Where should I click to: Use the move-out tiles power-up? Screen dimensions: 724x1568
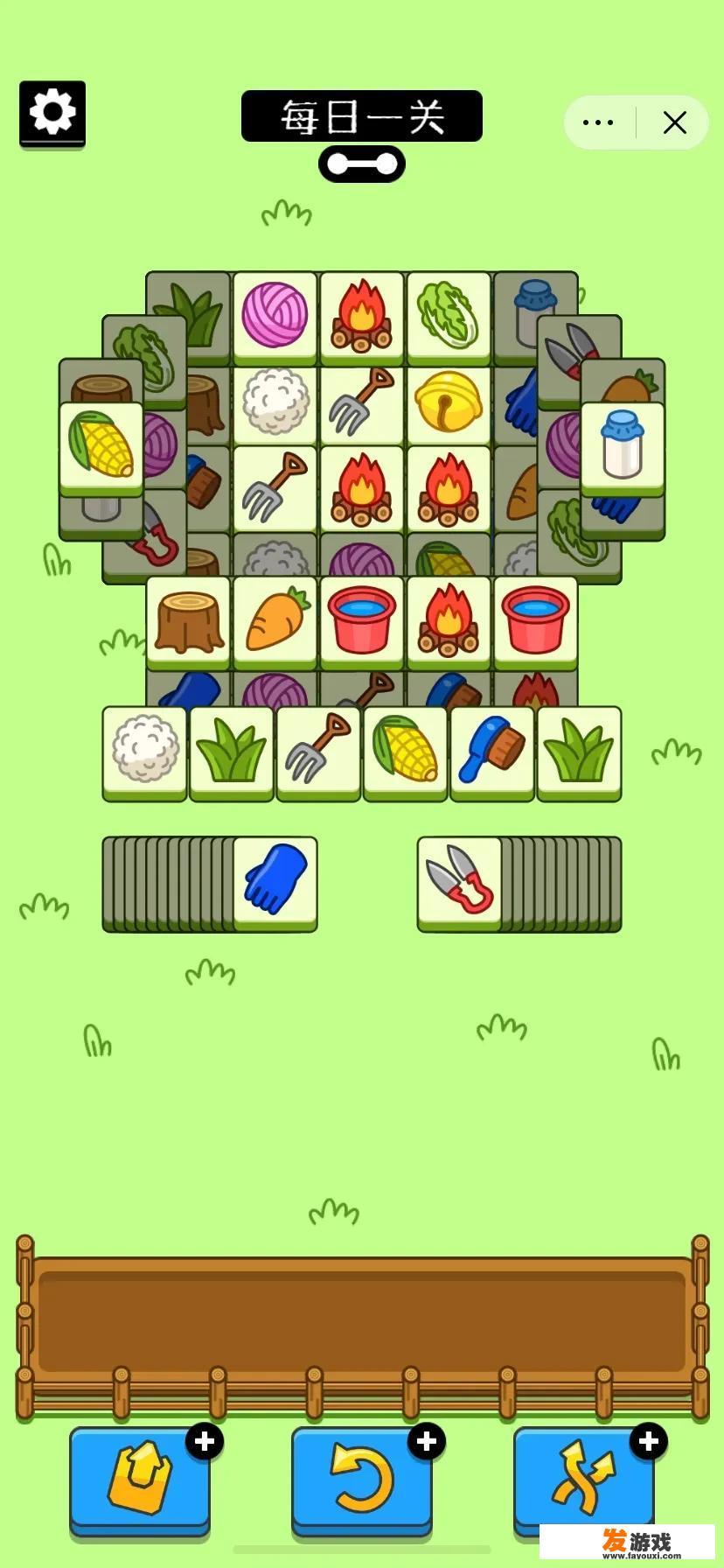140,1479
